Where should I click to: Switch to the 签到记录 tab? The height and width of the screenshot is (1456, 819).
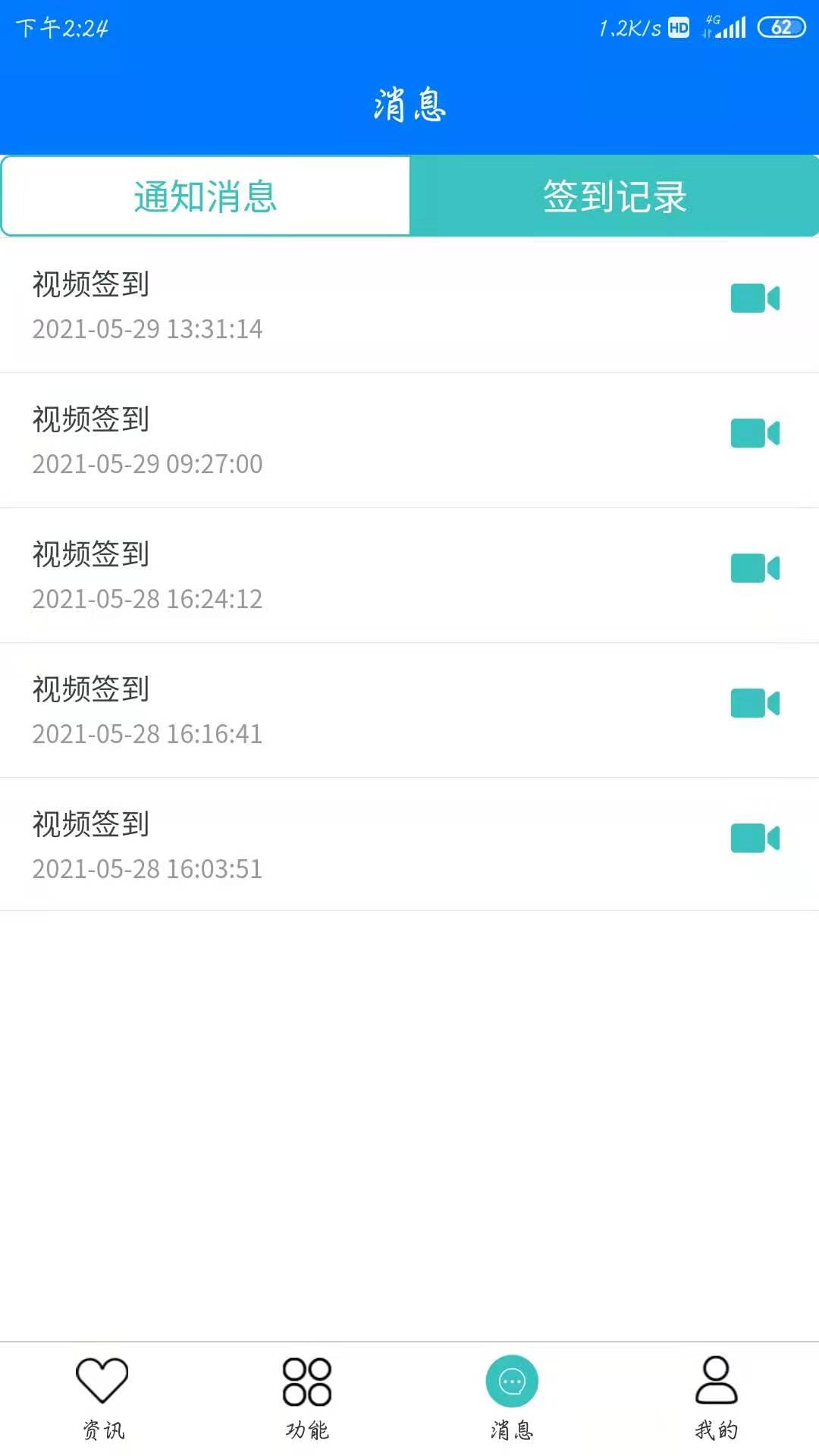[x=613, y=196]
